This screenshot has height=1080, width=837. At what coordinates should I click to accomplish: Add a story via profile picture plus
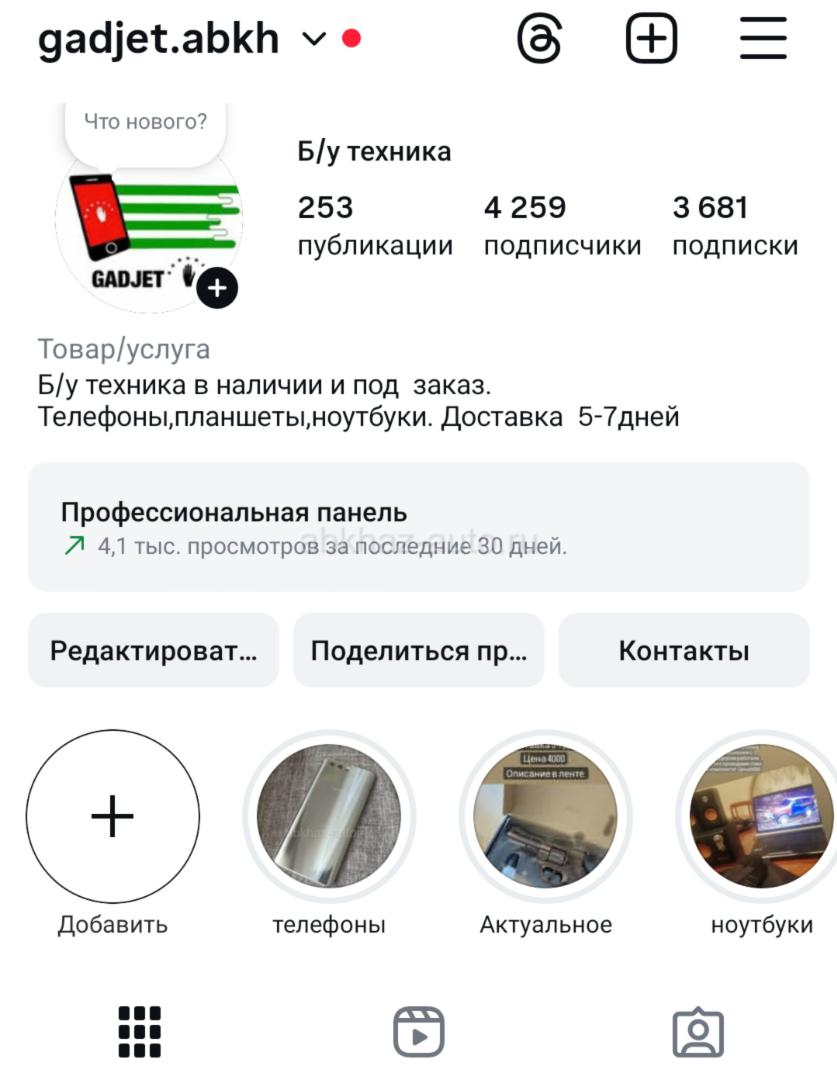[x=217, y=290]
